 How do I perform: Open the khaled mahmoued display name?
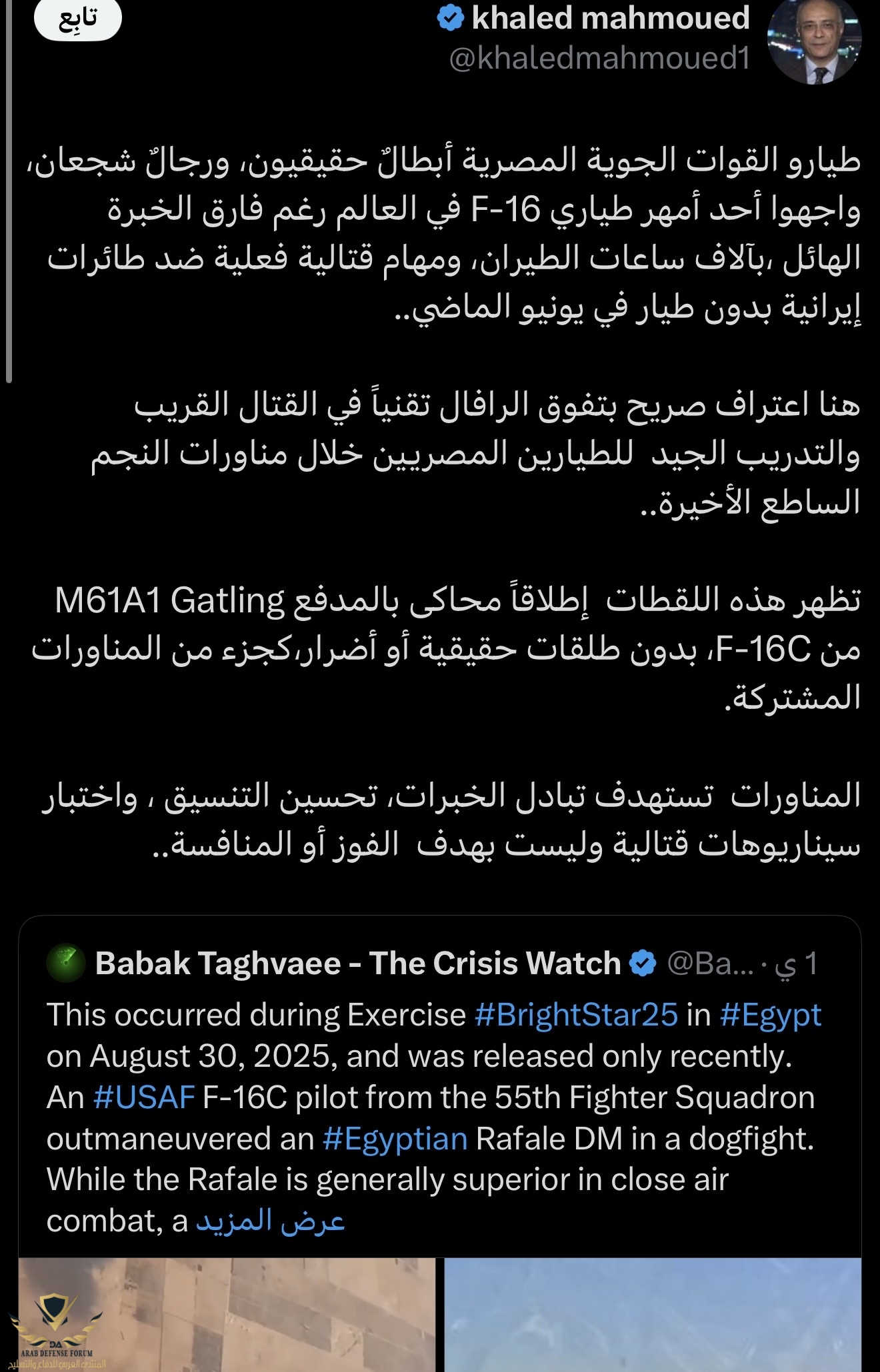point(610,18)
